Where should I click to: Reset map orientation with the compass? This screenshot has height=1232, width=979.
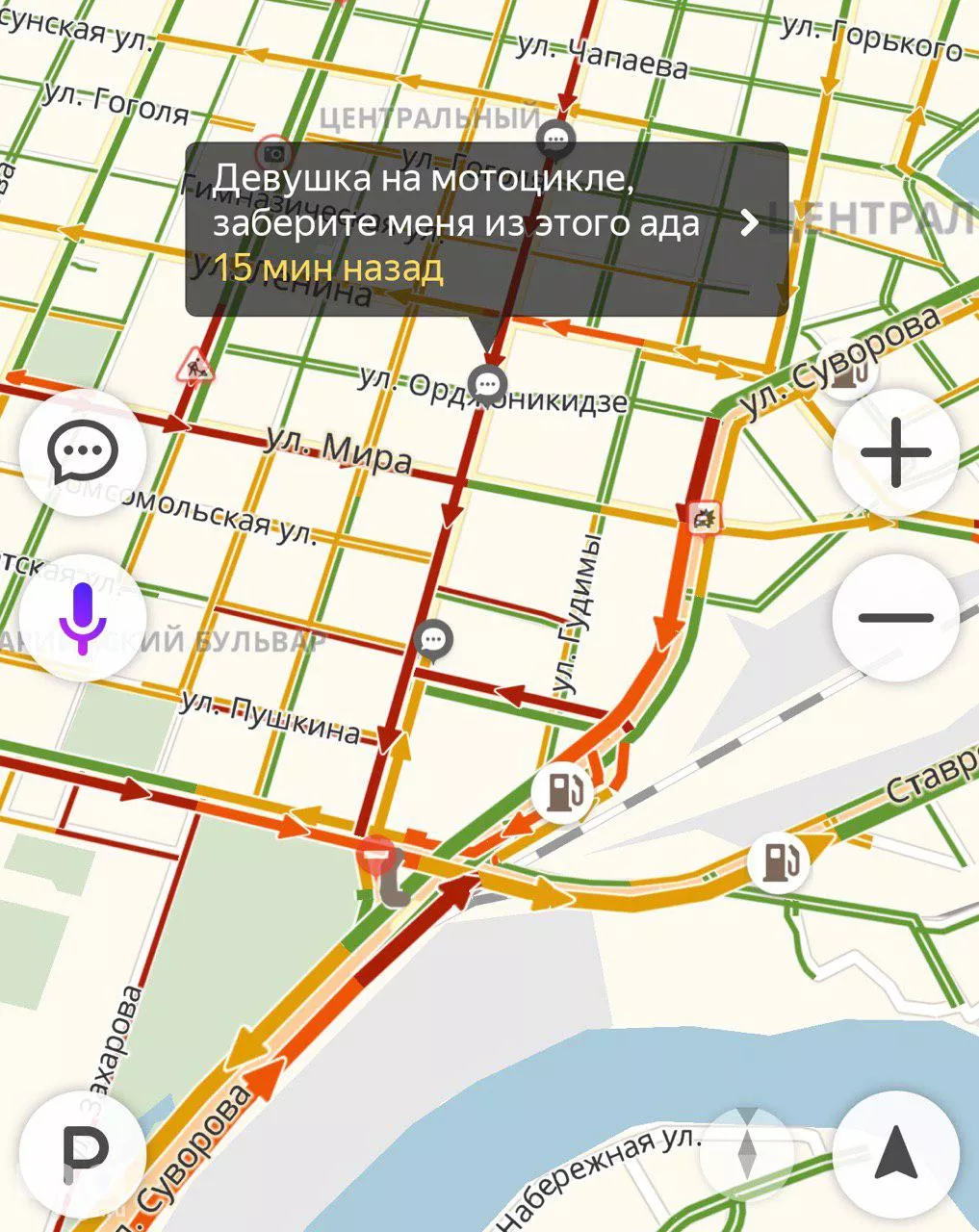(747, 1153)
